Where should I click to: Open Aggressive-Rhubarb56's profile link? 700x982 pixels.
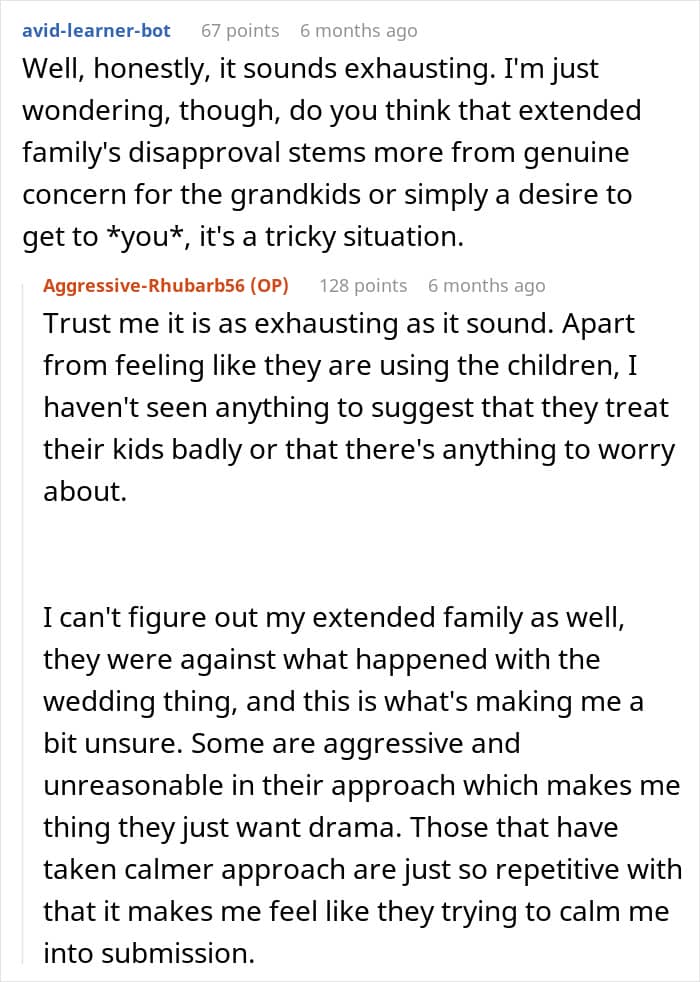coord(144,286)
